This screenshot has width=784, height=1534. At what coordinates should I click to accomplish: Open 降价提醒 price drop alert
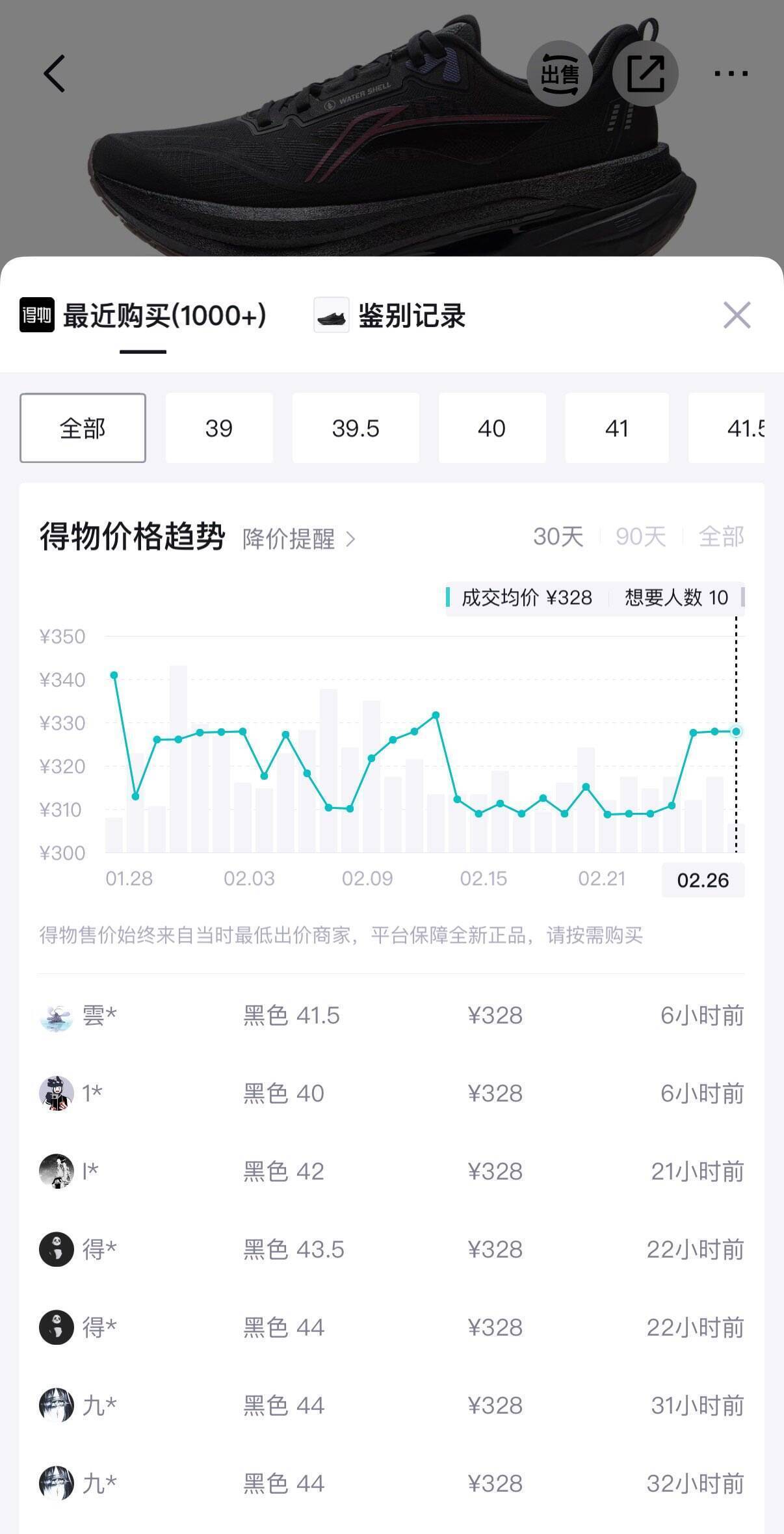point(298,539)
